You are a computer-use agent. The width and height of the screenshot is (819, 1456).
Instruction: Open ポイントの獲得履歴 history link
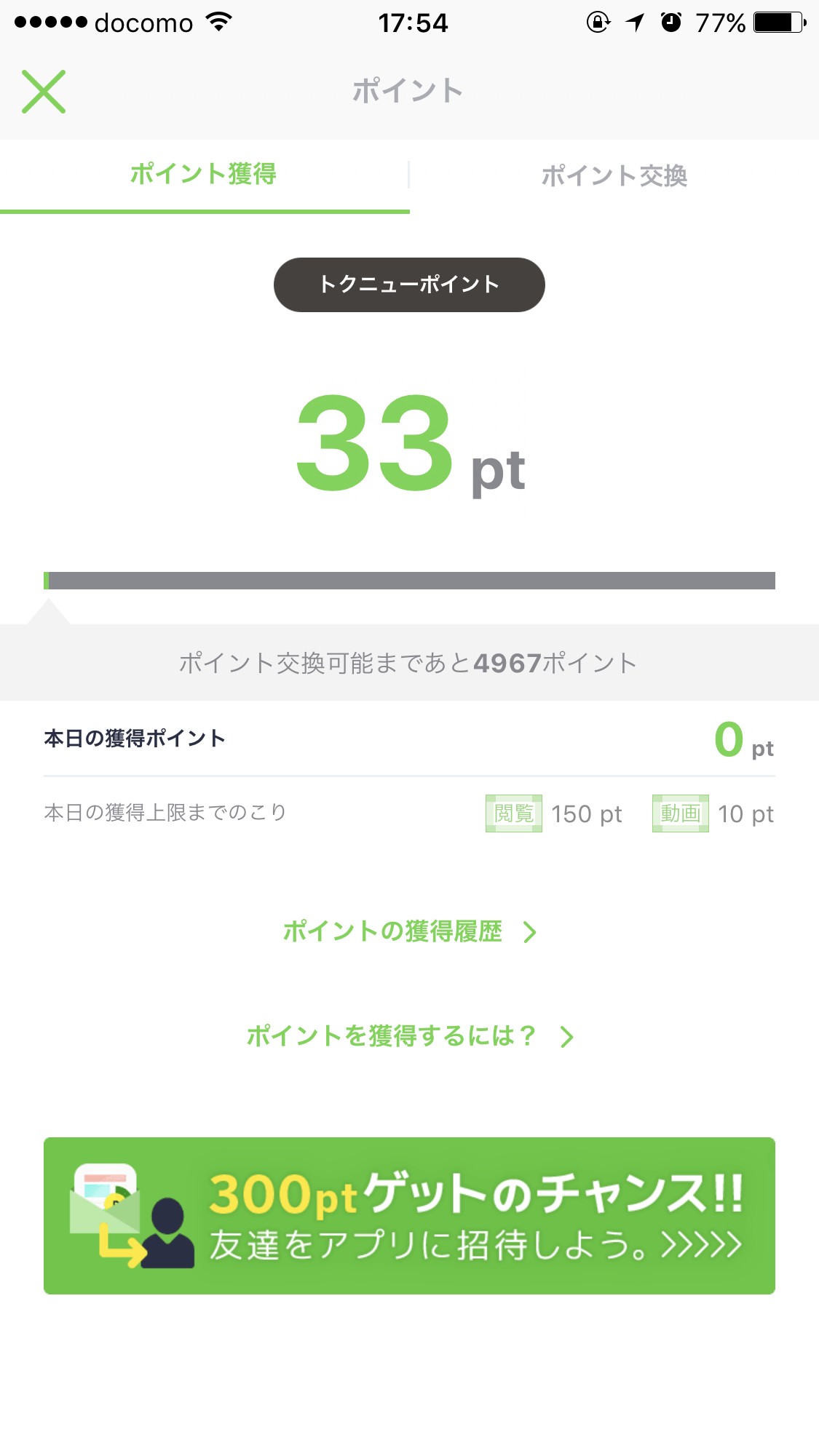[409, 931]
